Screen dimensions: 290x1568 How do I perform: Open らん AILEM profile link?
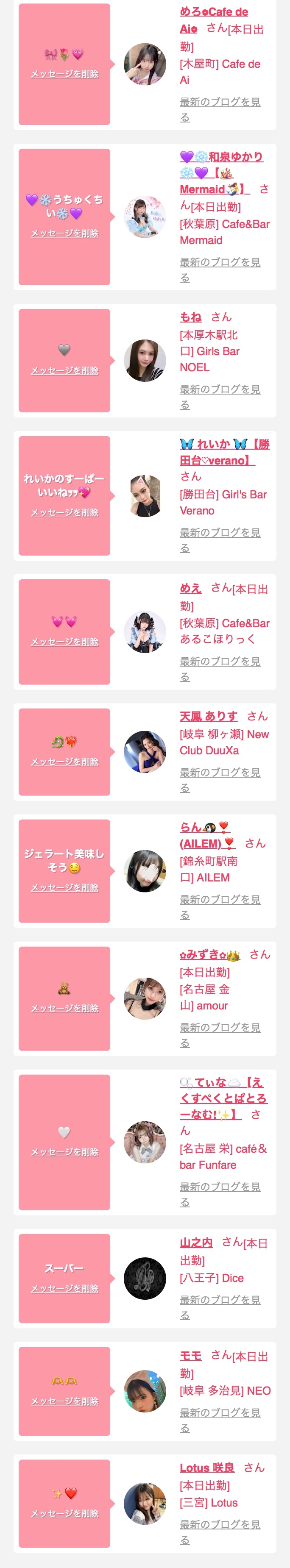(207, 835)
